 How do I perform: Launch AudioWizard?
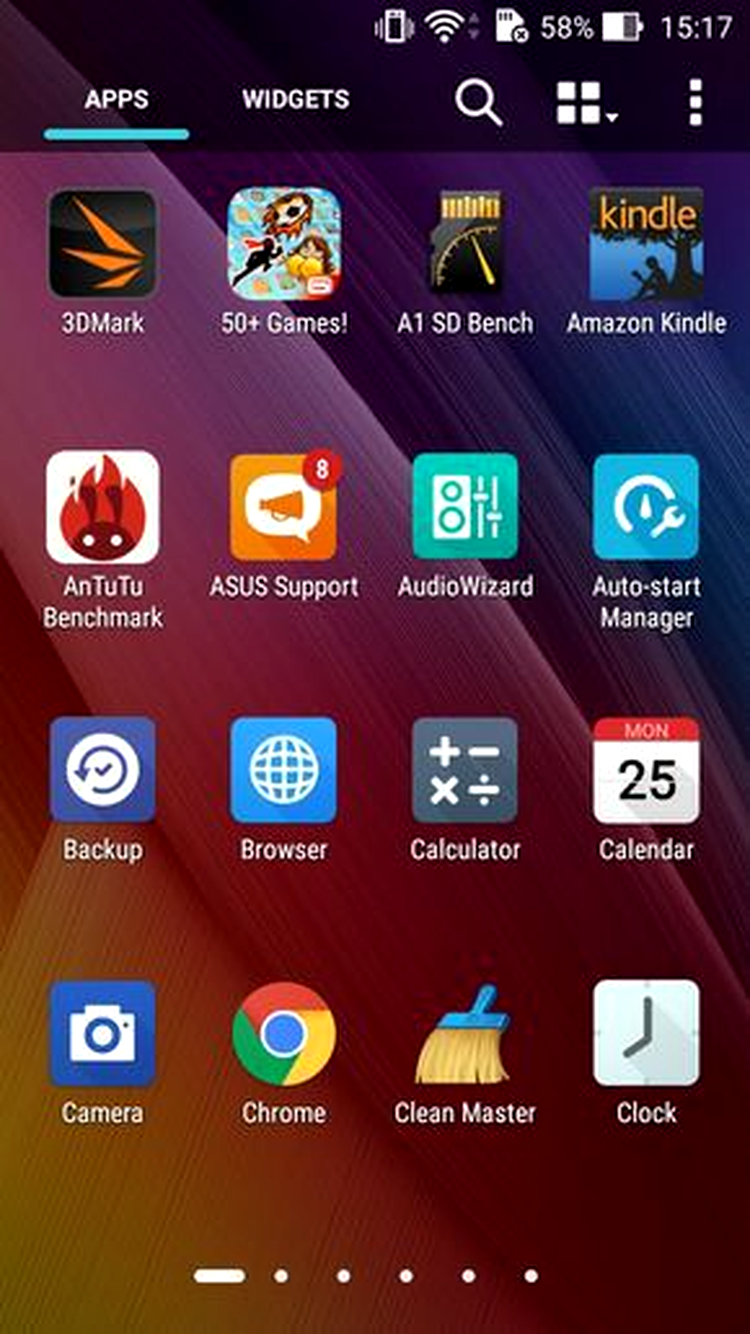[465, 508]
